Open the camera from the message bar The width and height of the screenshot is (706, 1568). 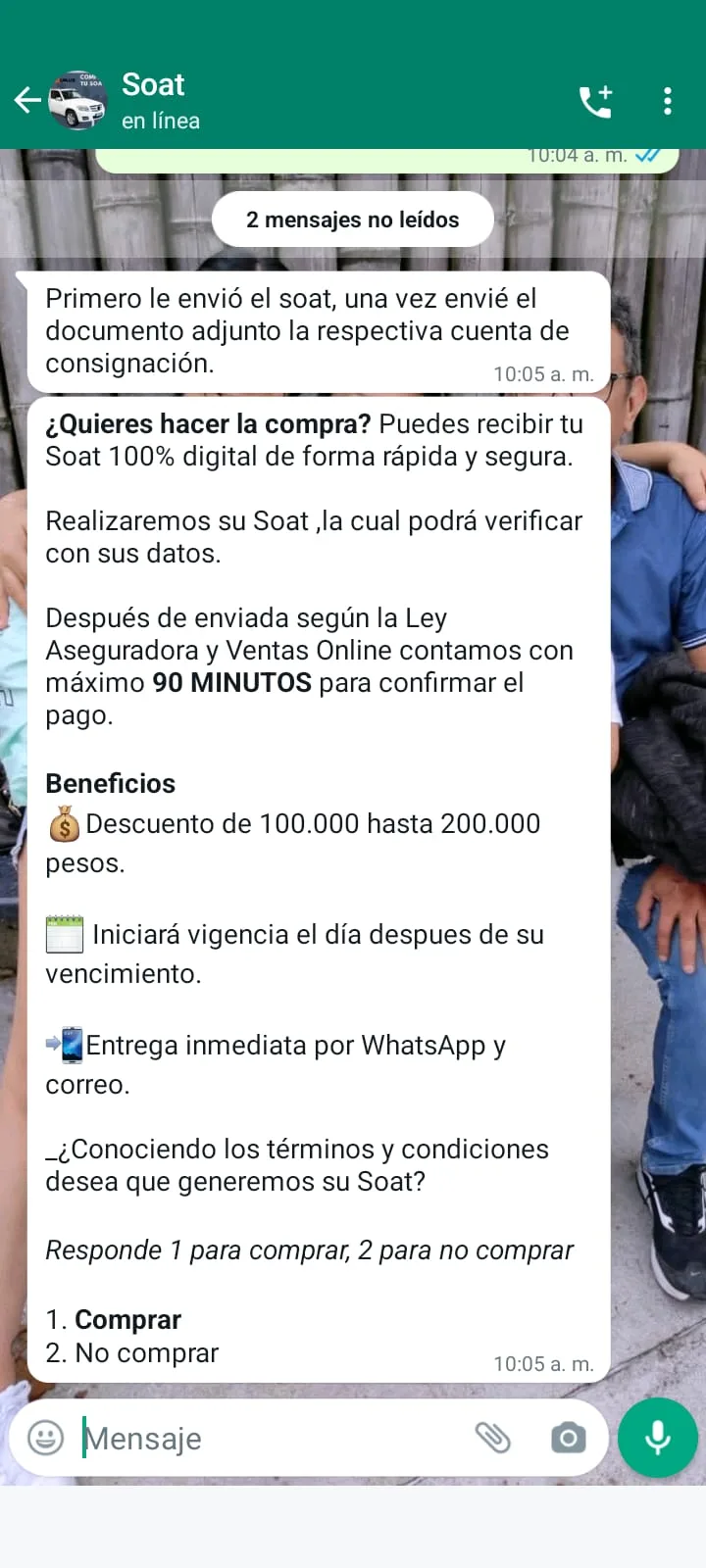click(x=568, y=1438)
